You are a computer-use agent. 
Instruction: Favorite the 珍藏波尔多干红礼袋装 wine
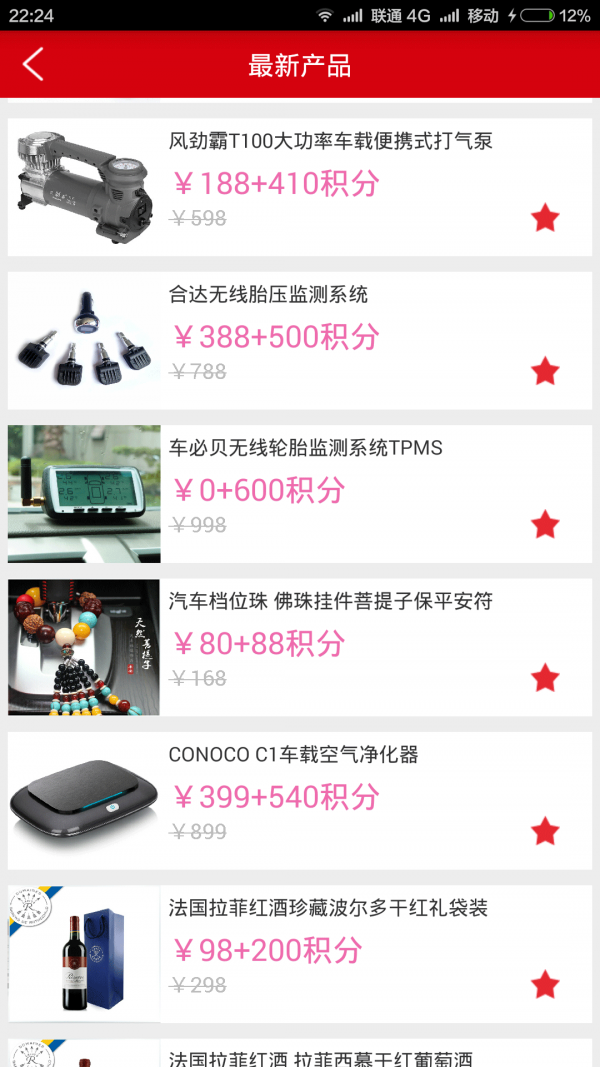545,984
